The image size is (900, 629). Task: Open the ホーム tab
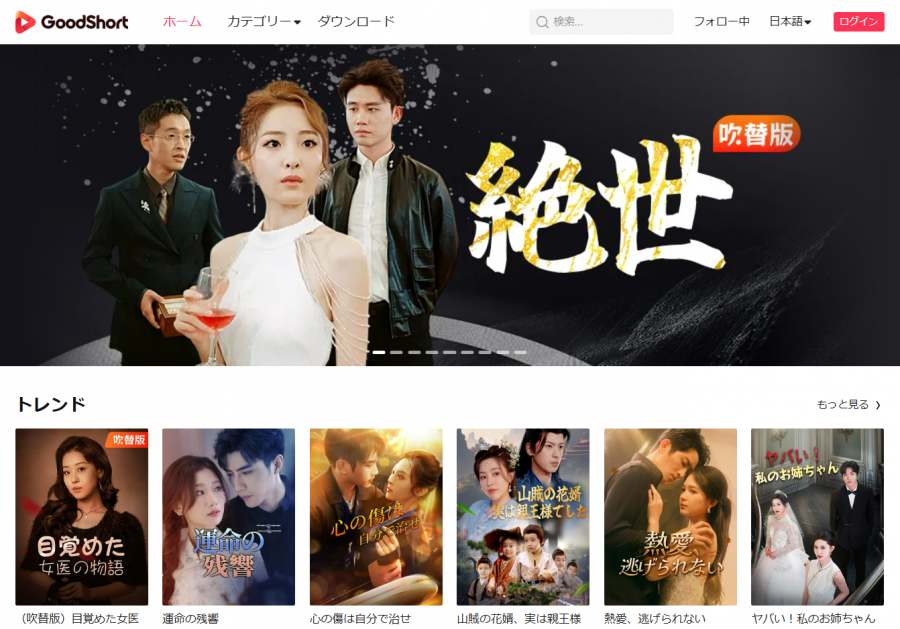click(182, 21)
